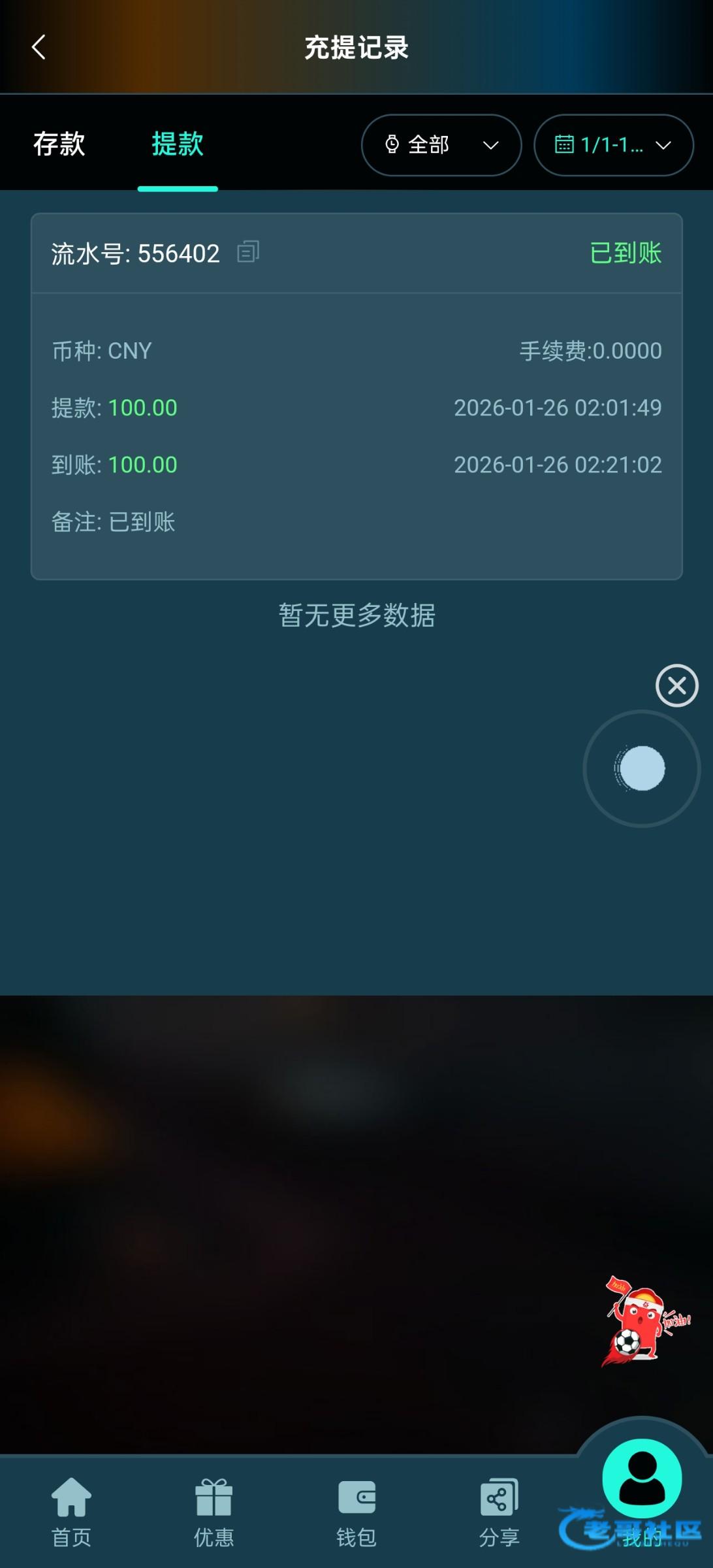713x1568 pixels.
Task: Dismiss the floating widget with X
Action: pyautogui.click(x=676, y=685)
